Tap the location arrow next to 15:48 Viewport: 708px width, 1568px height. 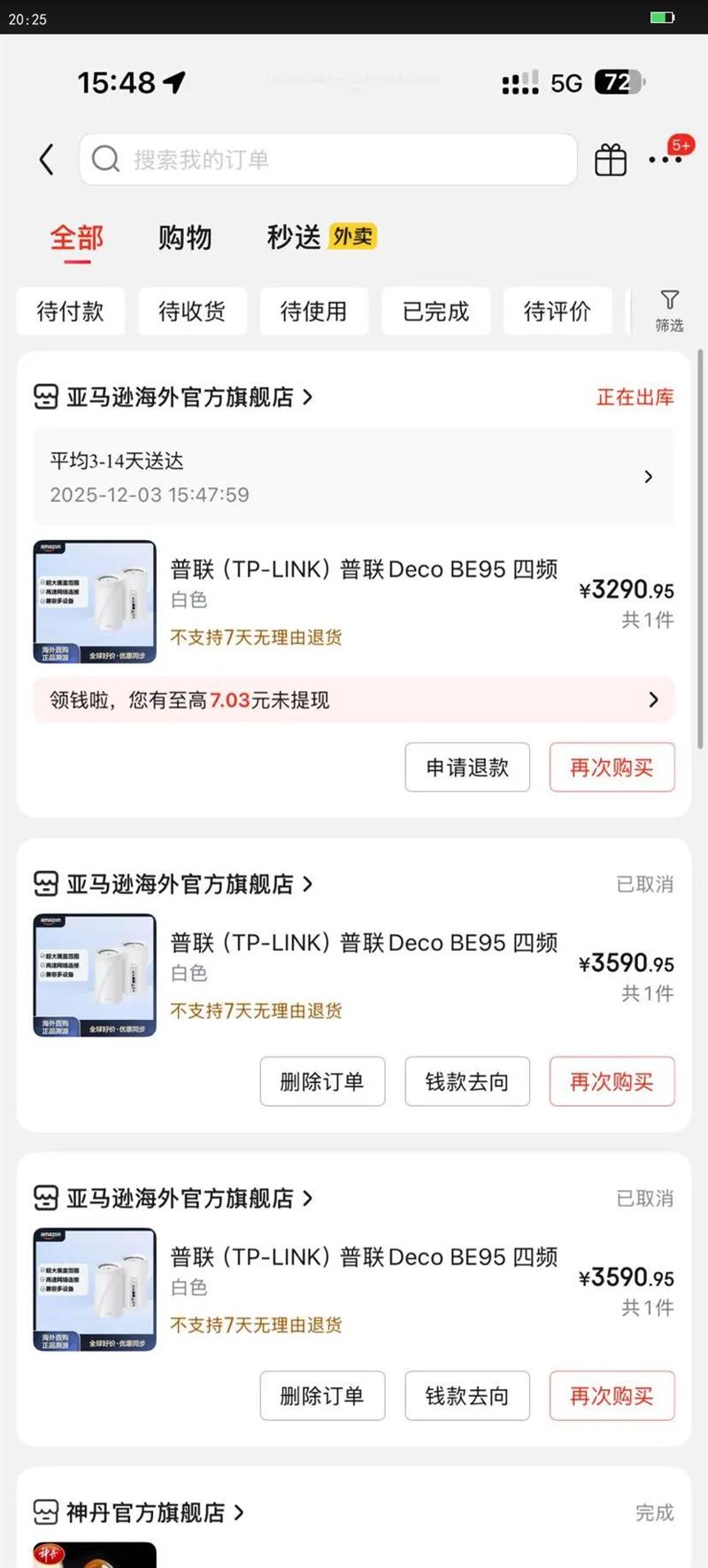pyautogui.click(x=173, y=81)
